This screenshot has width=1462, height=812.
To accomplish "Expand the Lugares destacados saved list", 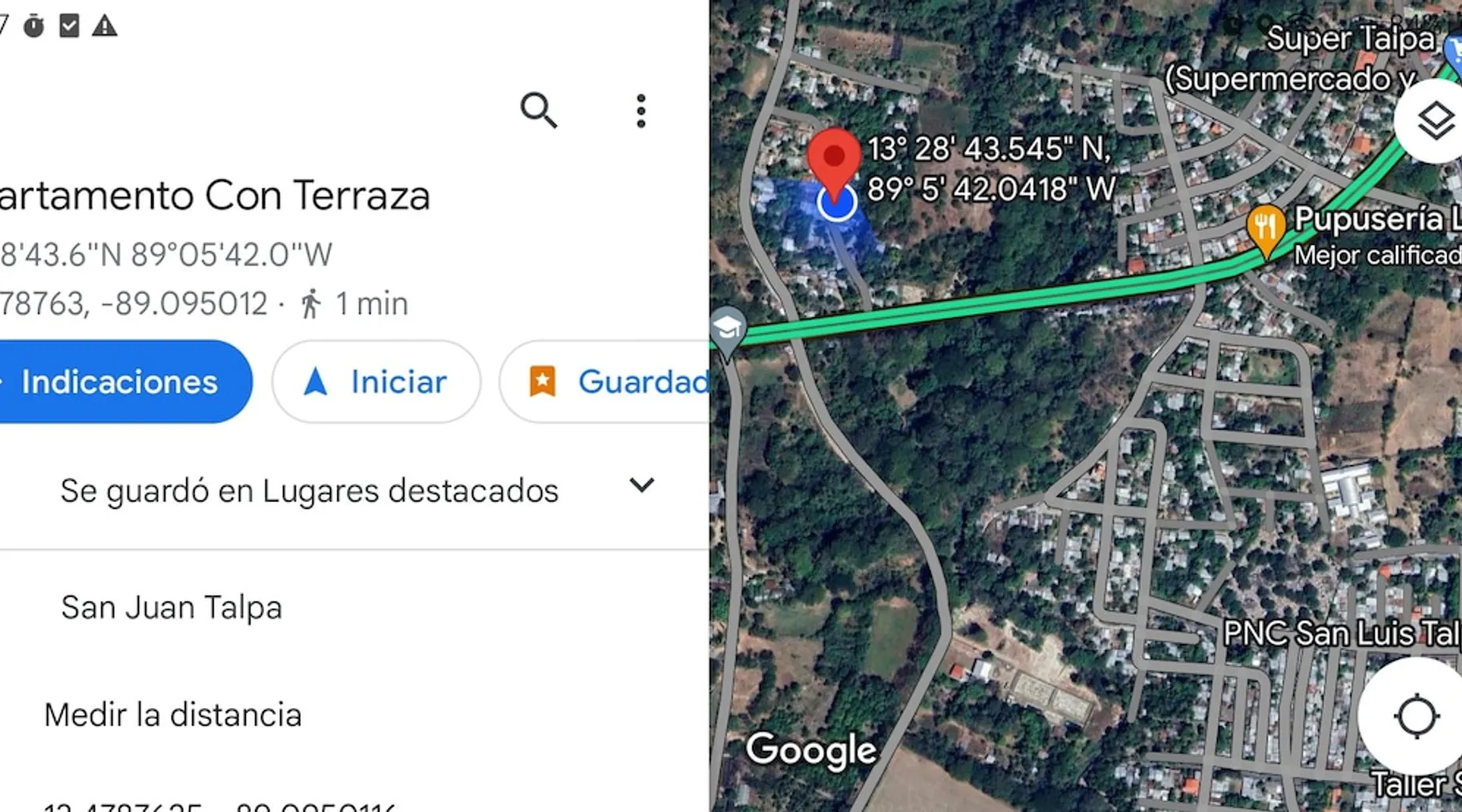I will pyautogui.click(x=642, y=486).
